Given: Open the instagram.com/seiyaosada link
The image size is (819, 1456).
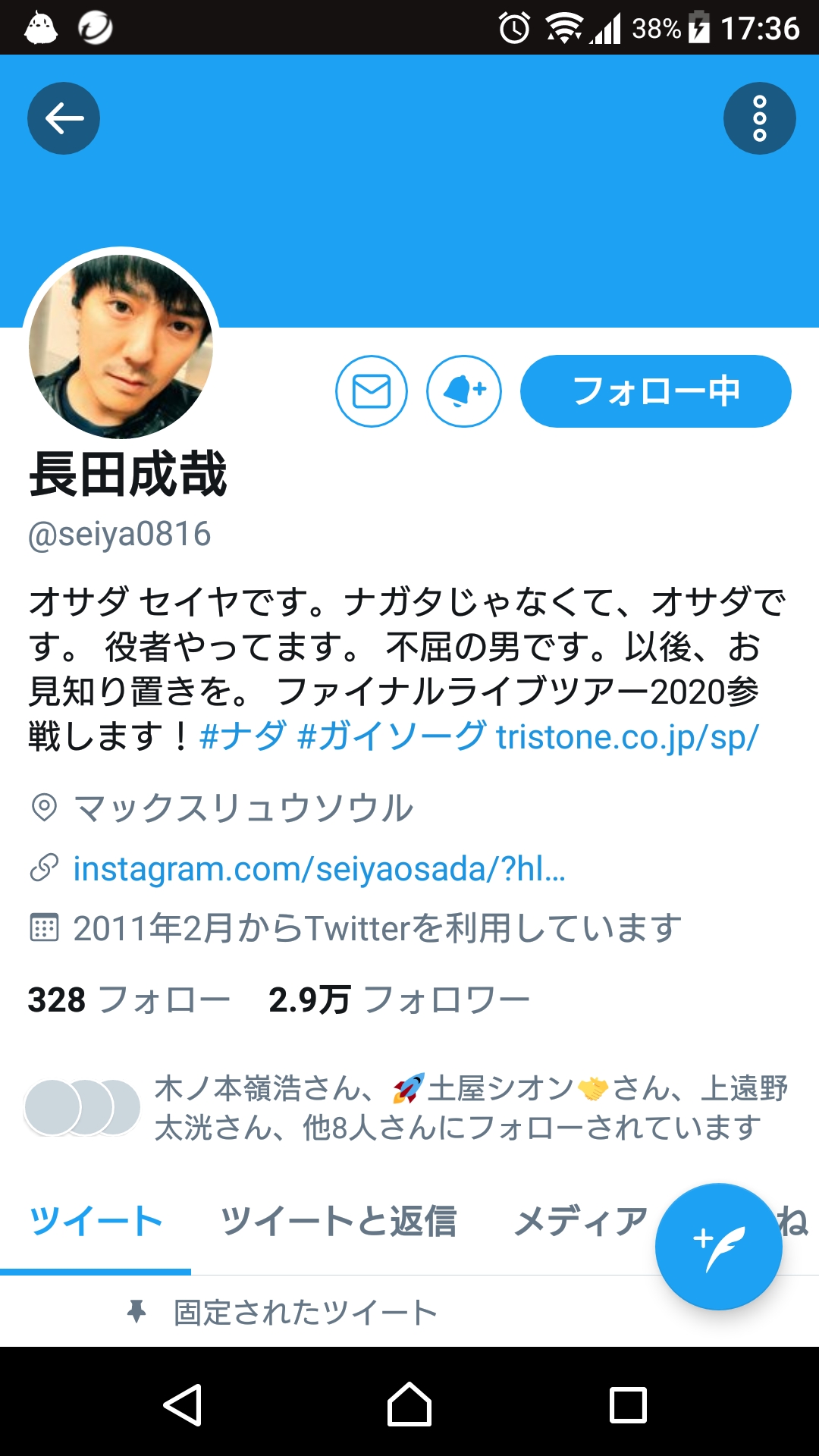Looking at the screenshot, I should [x=318, y=868].
